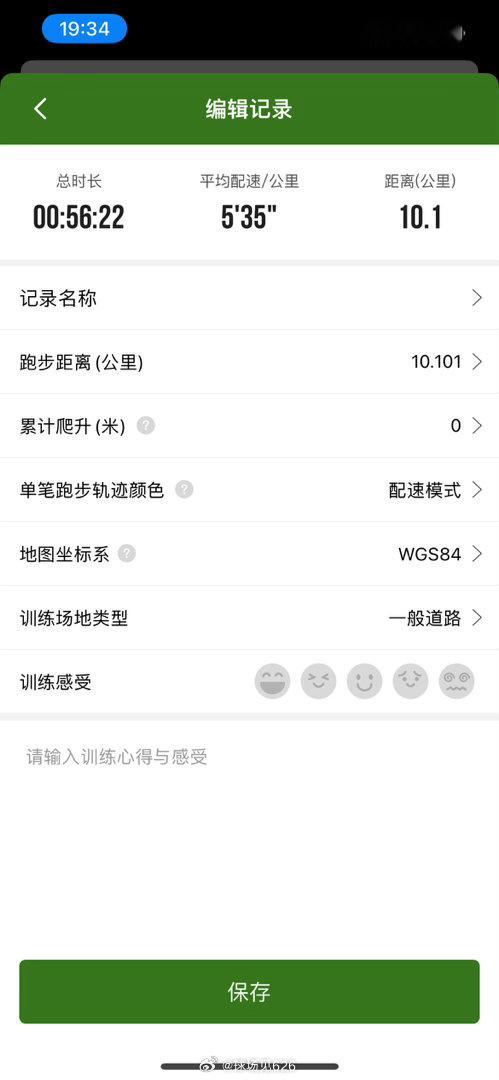
Task: Change 单笔跑步轨迹颜色 mode
Action: point(250,490)
